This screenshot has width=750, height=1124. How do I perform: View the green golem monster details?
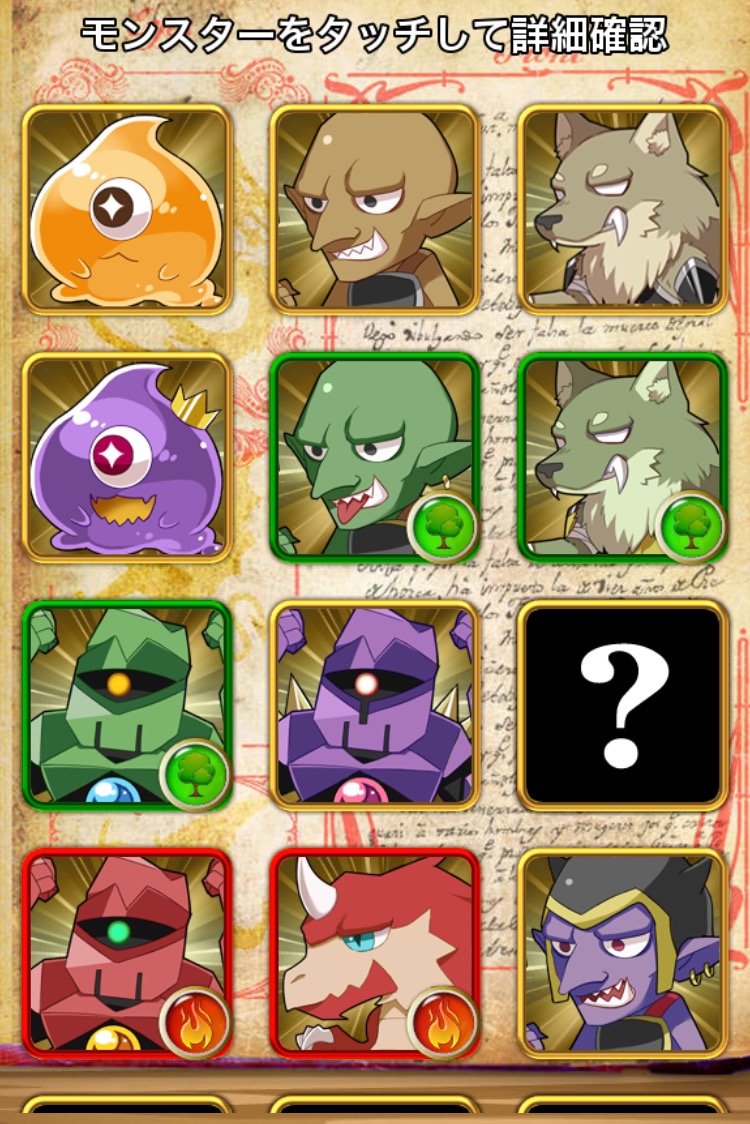(127, 705)
